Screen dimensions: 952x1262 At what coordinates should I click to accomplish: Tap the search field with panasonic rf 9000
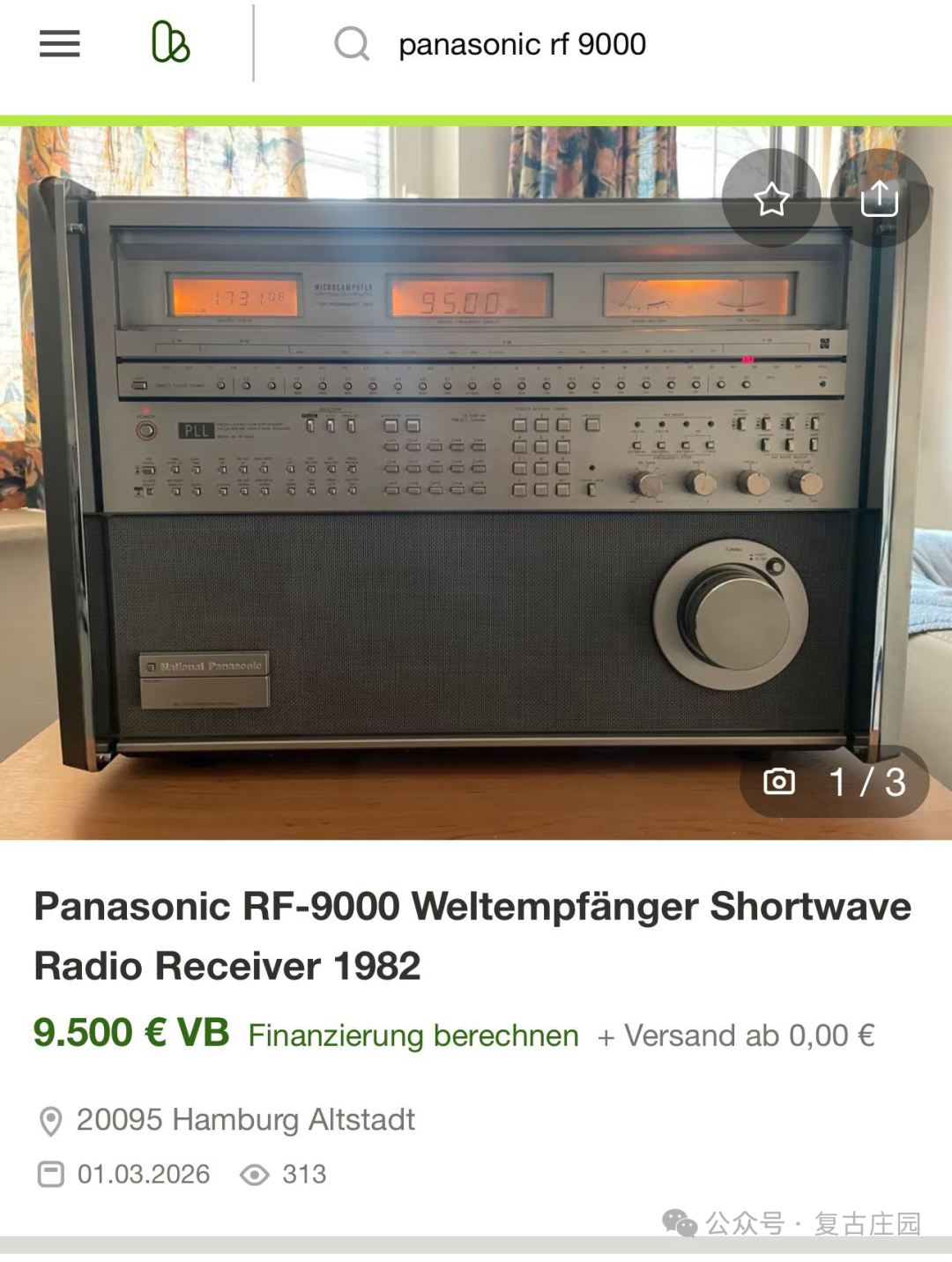(522, 44)
